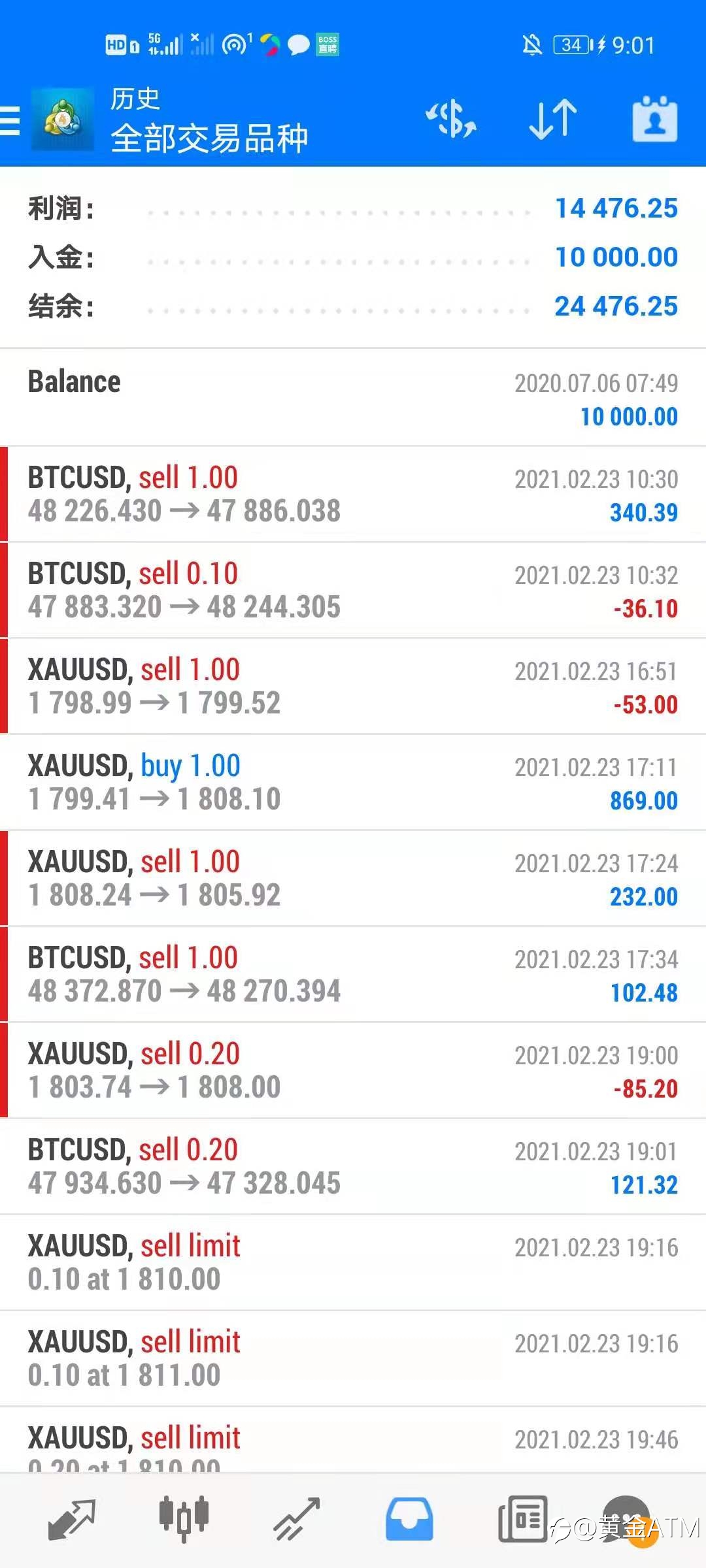Open the symbol filter dollar icon
The height and width of the screenshot is (1568, 706).
(451, 120)
